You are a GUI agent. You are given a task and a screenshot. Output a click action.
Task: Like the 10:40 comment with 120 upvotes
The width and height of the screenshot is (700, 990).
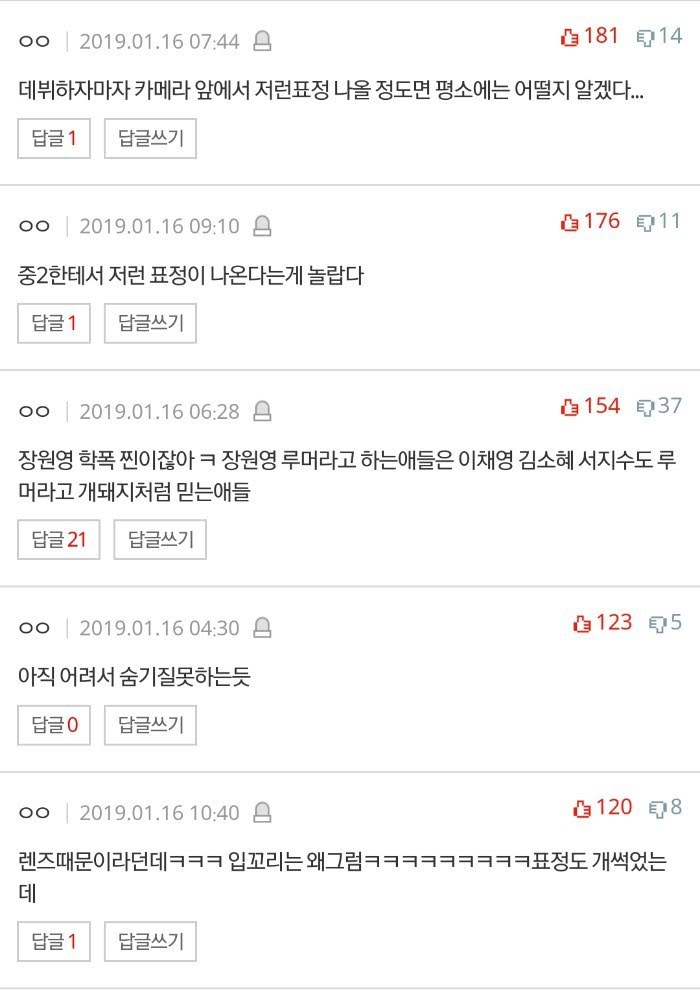click(583, 808)
